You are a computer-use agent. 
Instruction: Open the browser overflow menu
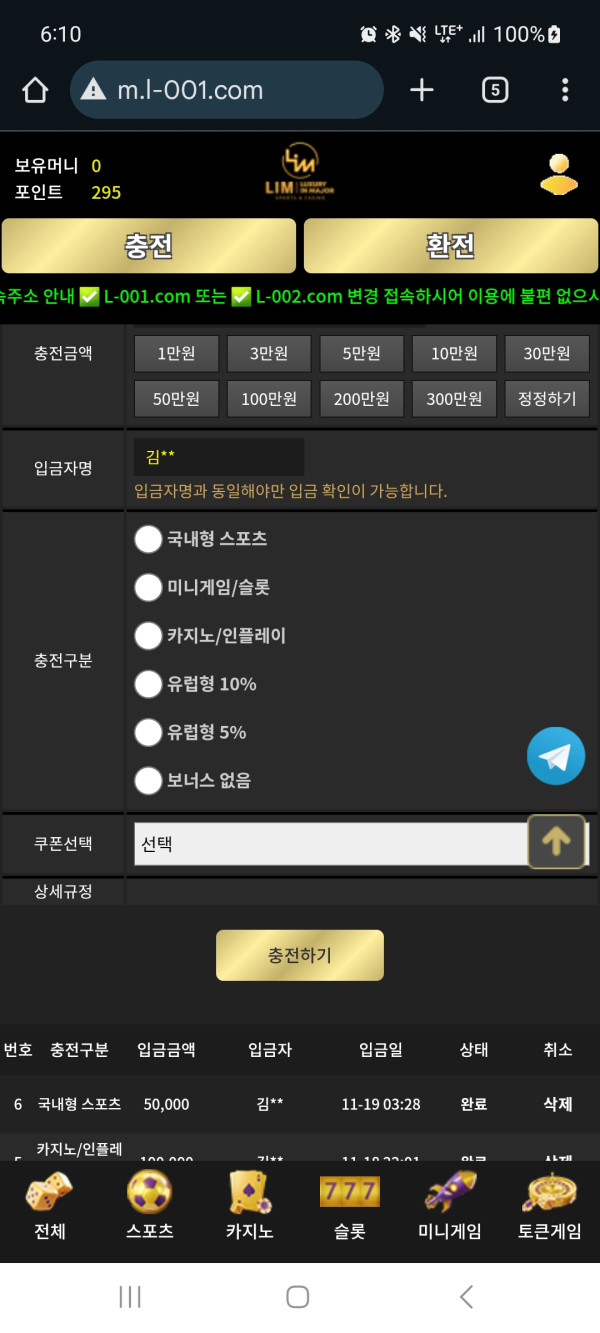pos(565,90)
